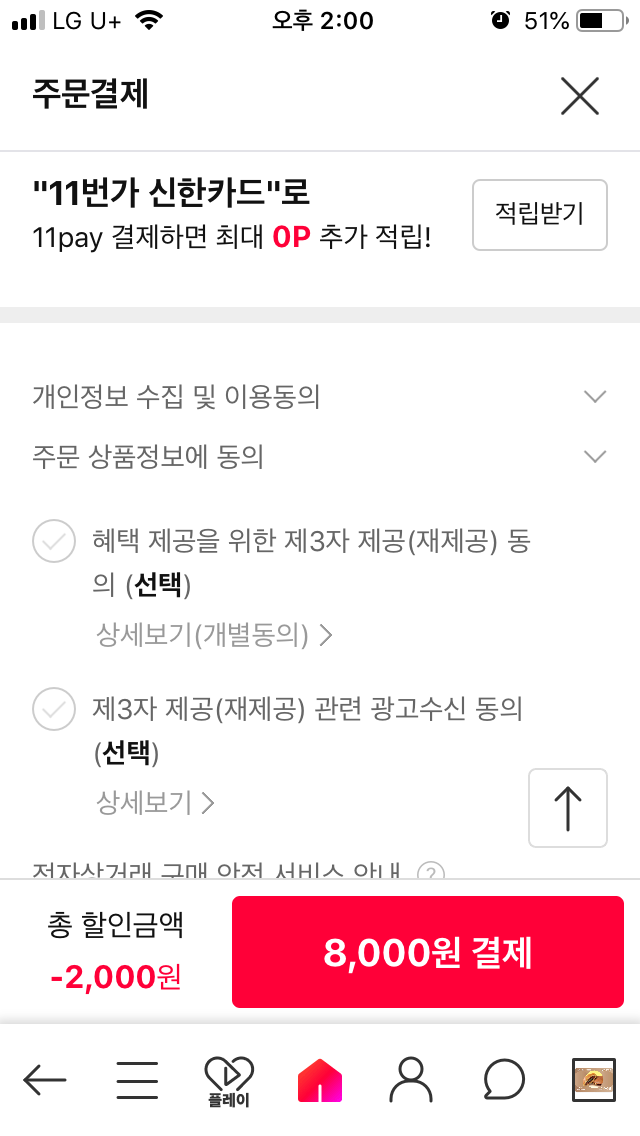The width and height of the screenshot is (640, 1136).
Task: Open the 플레이 tab
Action: pyautogui.click(x=228, y=1081)
